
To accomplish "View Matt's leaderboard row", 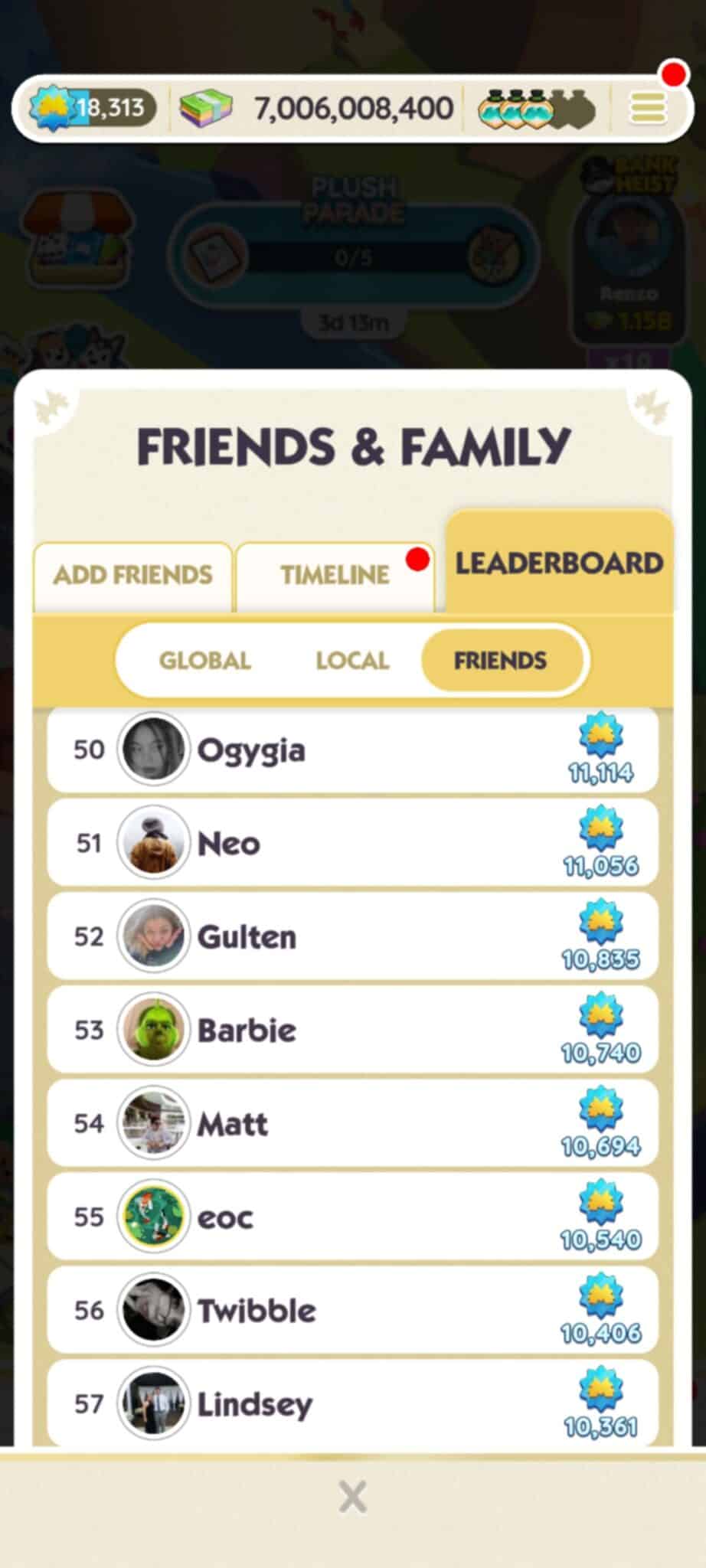I will (352, 1123).
